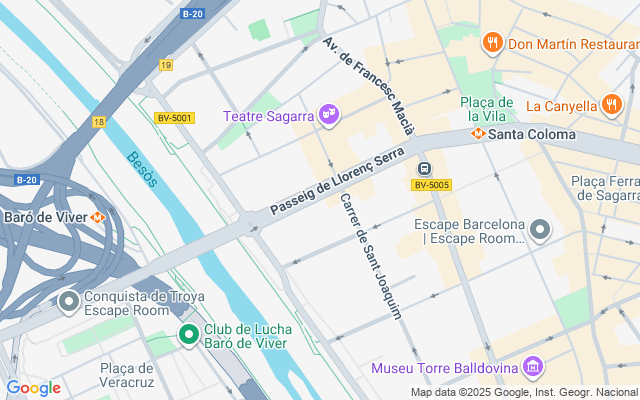This screenshot has width=640, height=400.
Task: Open the Don Martín Restaurant marker
Action: 491,43
